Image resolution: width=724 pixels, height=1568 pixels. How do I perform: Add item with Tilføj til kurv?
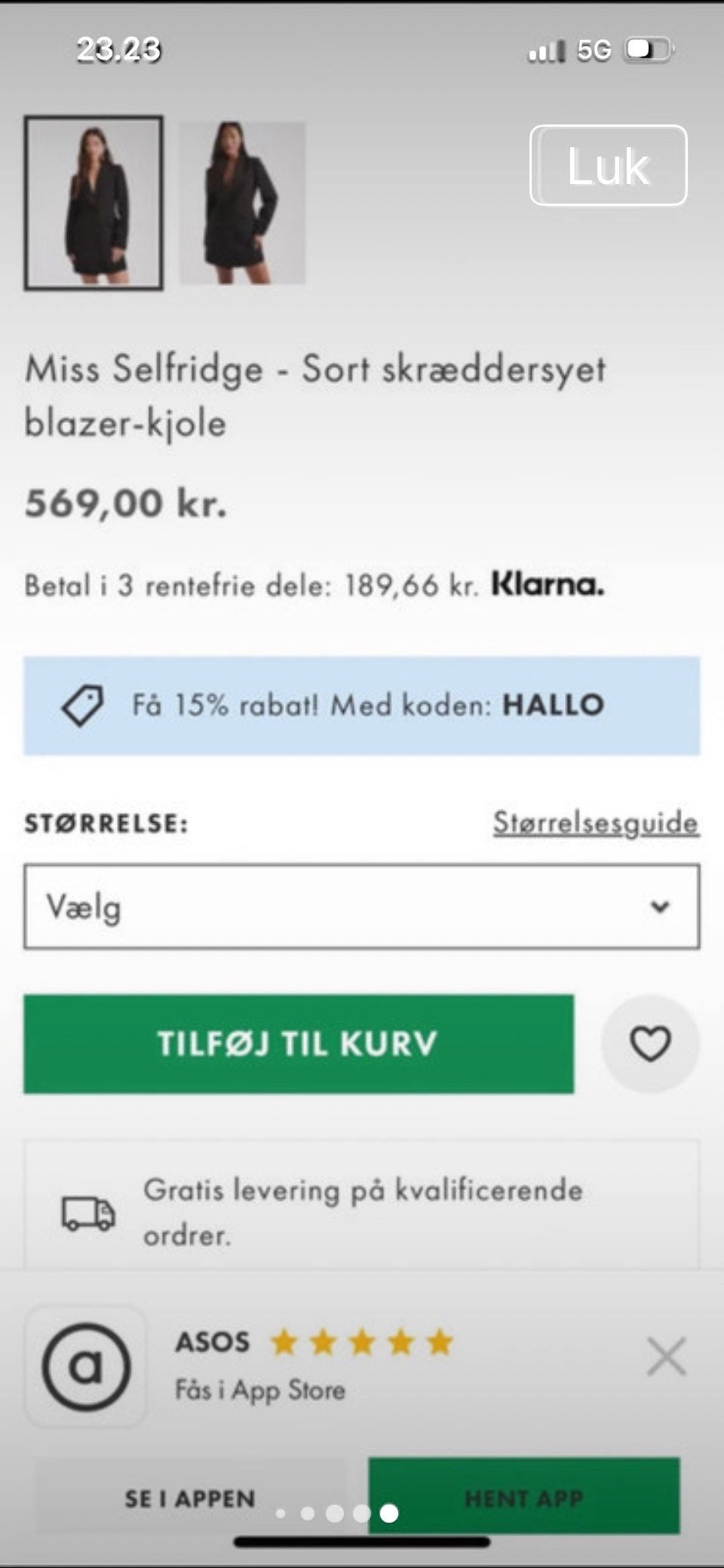tap(299, 1044)
